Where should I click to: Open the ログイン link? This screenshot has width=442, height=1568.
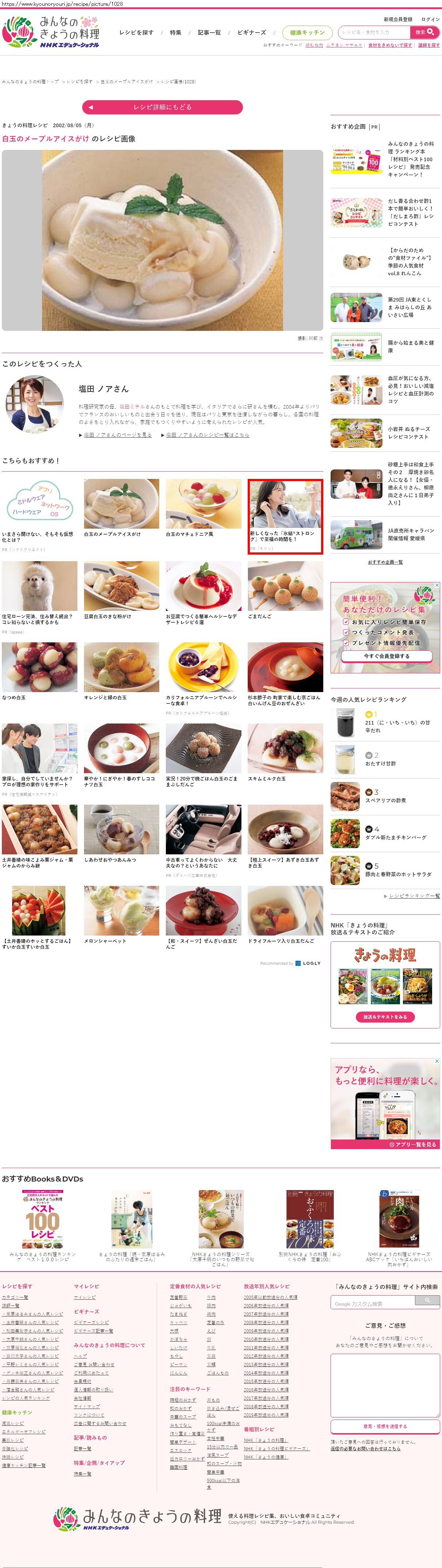point(430,19)
